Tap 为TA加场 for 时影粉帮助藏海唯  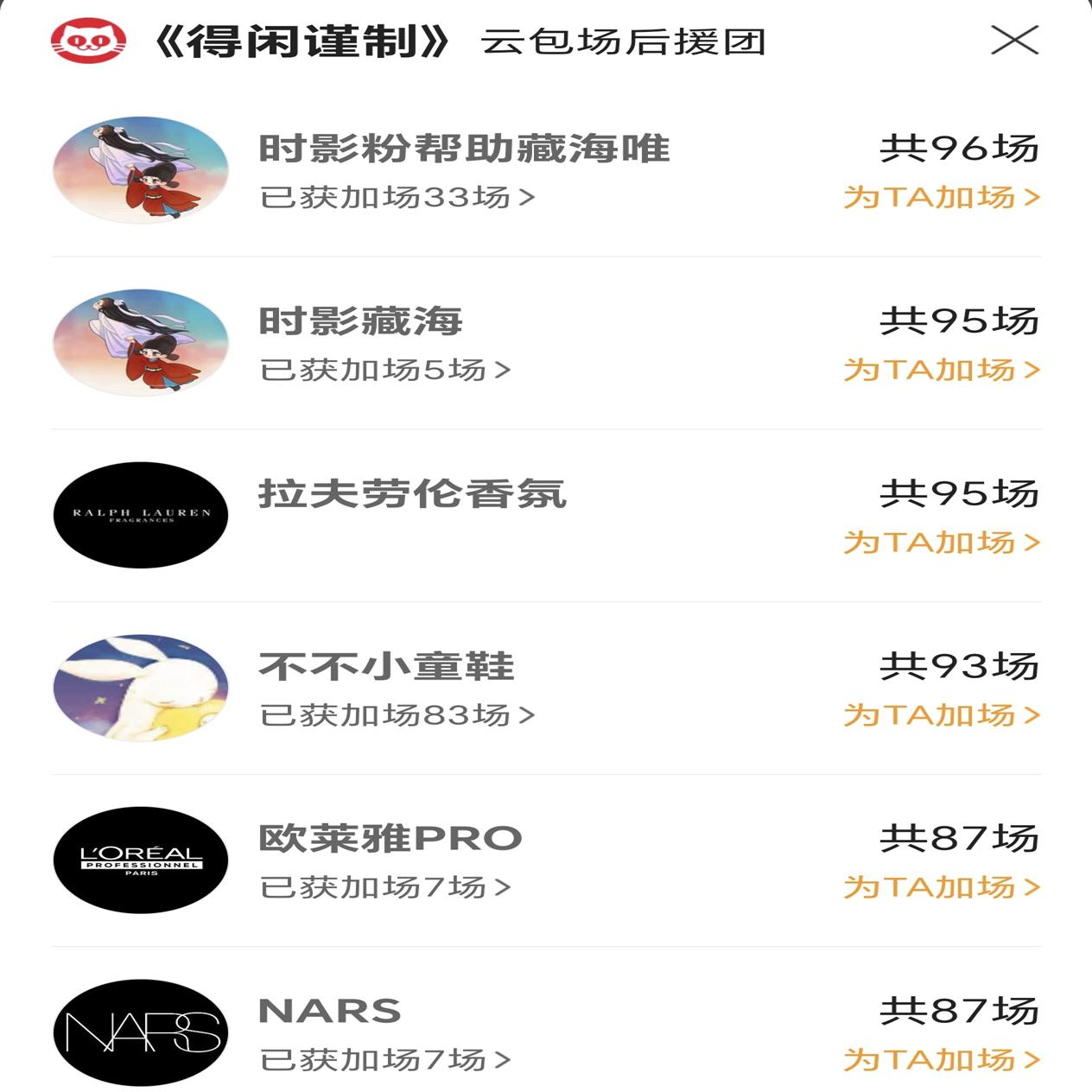click(942, 197)
